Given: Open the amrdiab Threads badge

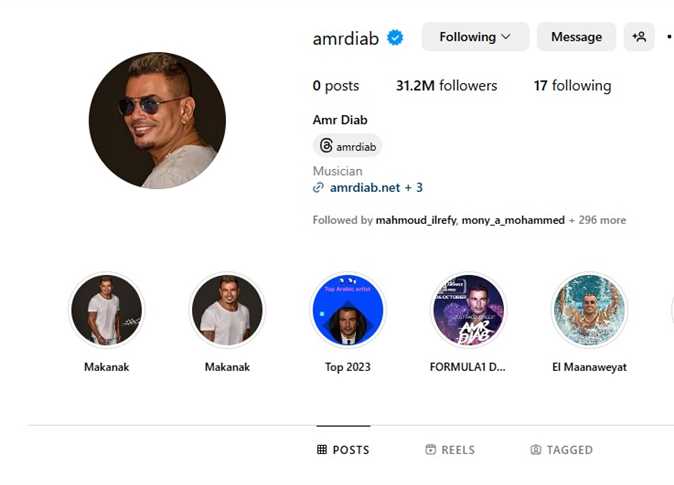Looking at the screenshot, I should click(x=347, y=147).
